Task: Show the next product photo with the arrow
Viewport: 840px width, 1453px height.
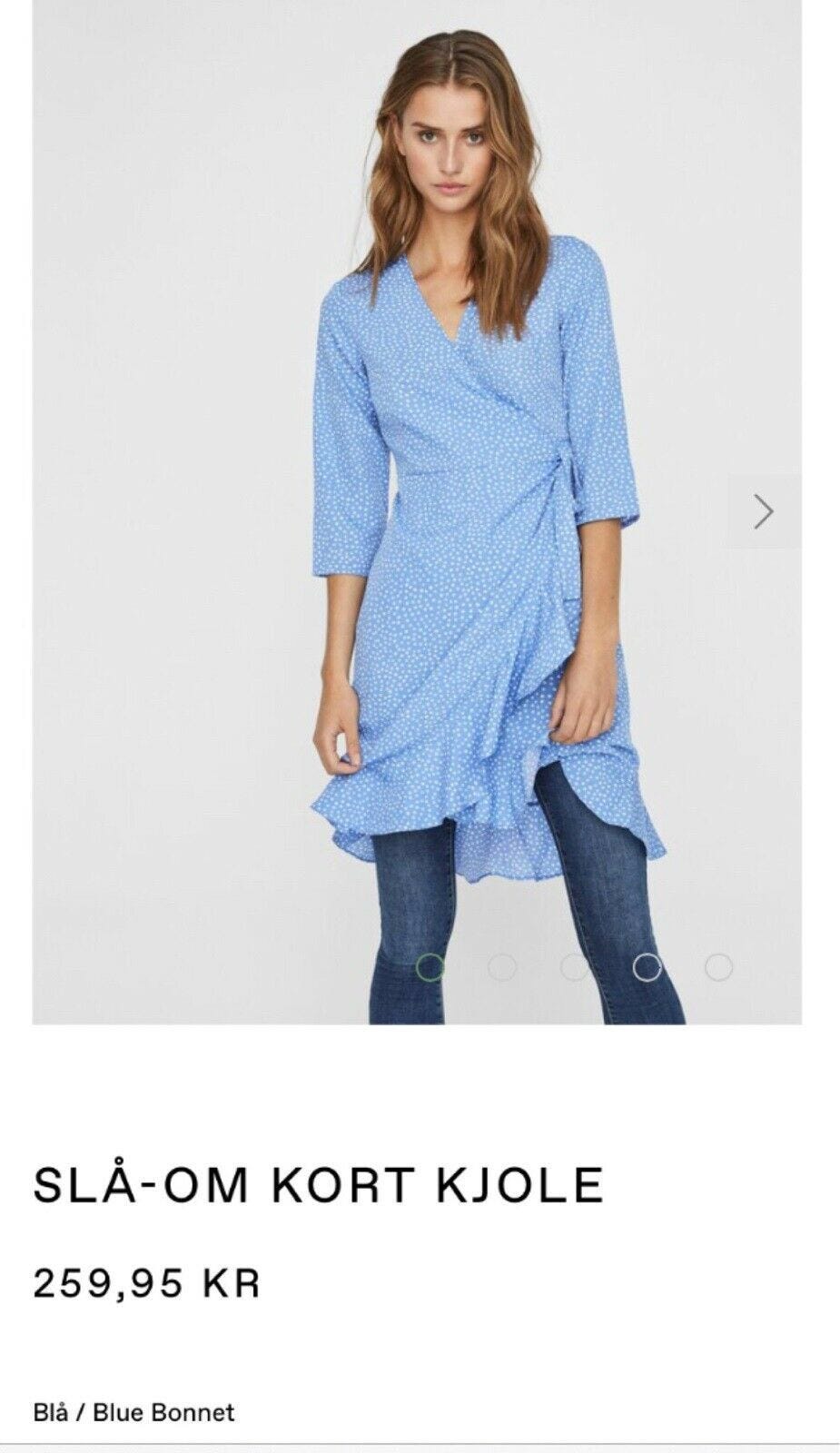Action: (764, 512)
